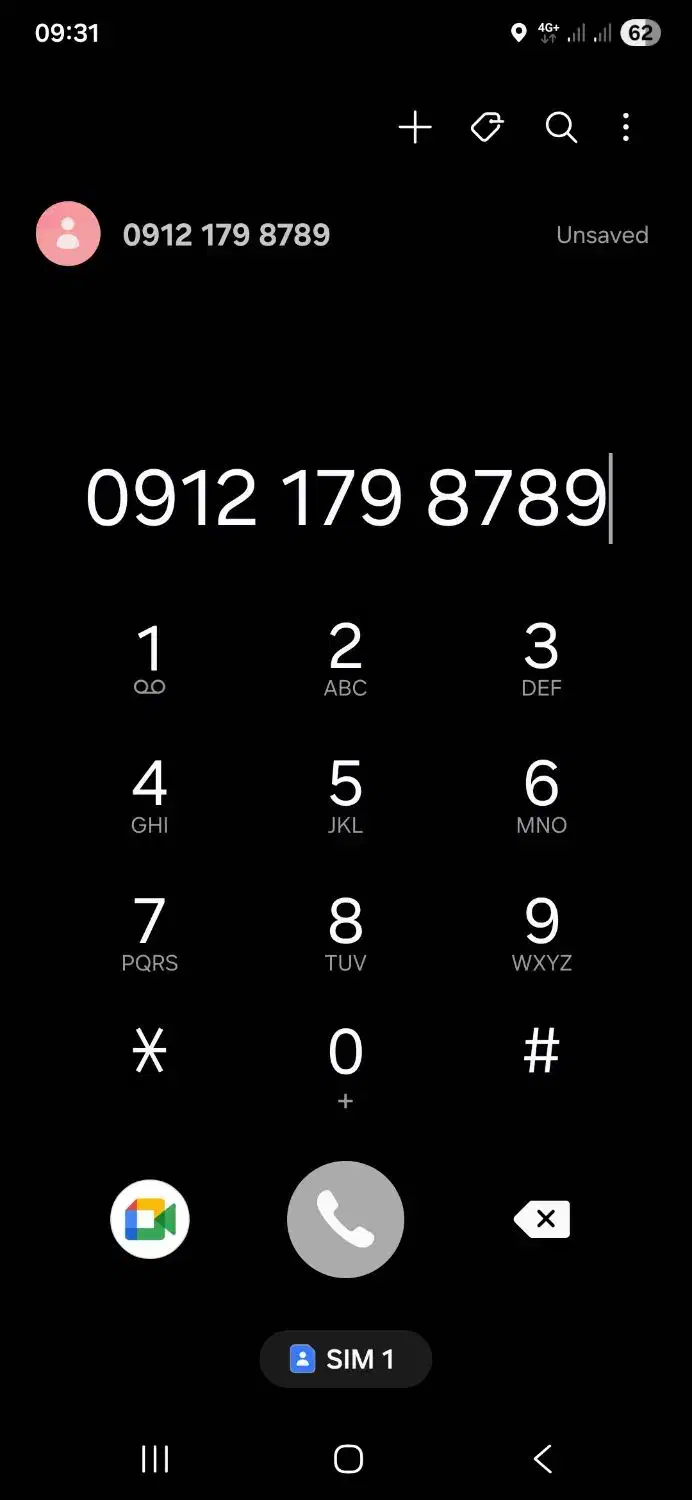Dial digit 1 on the keypad

pos(150,659)
